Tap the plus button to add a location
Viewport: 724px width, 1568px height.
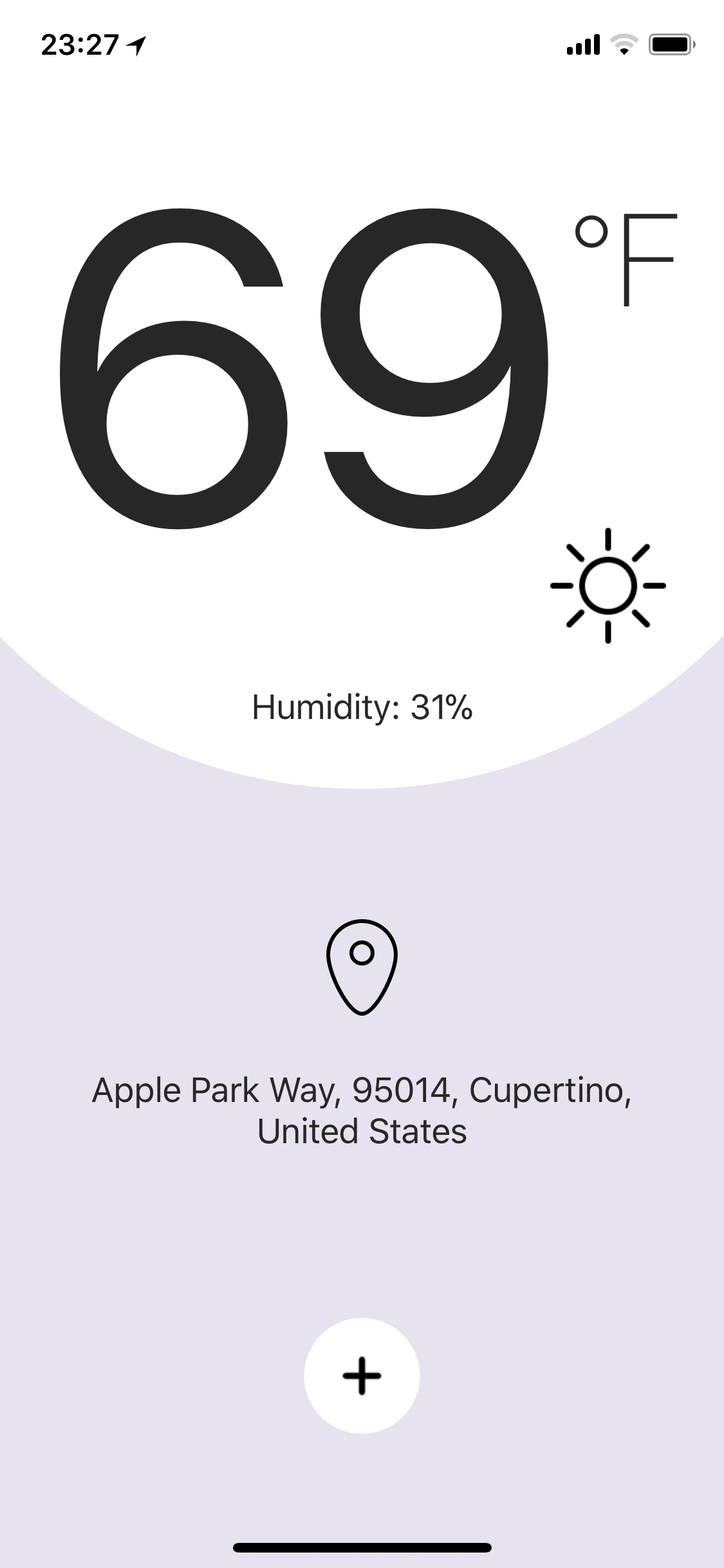(362, 1375)
